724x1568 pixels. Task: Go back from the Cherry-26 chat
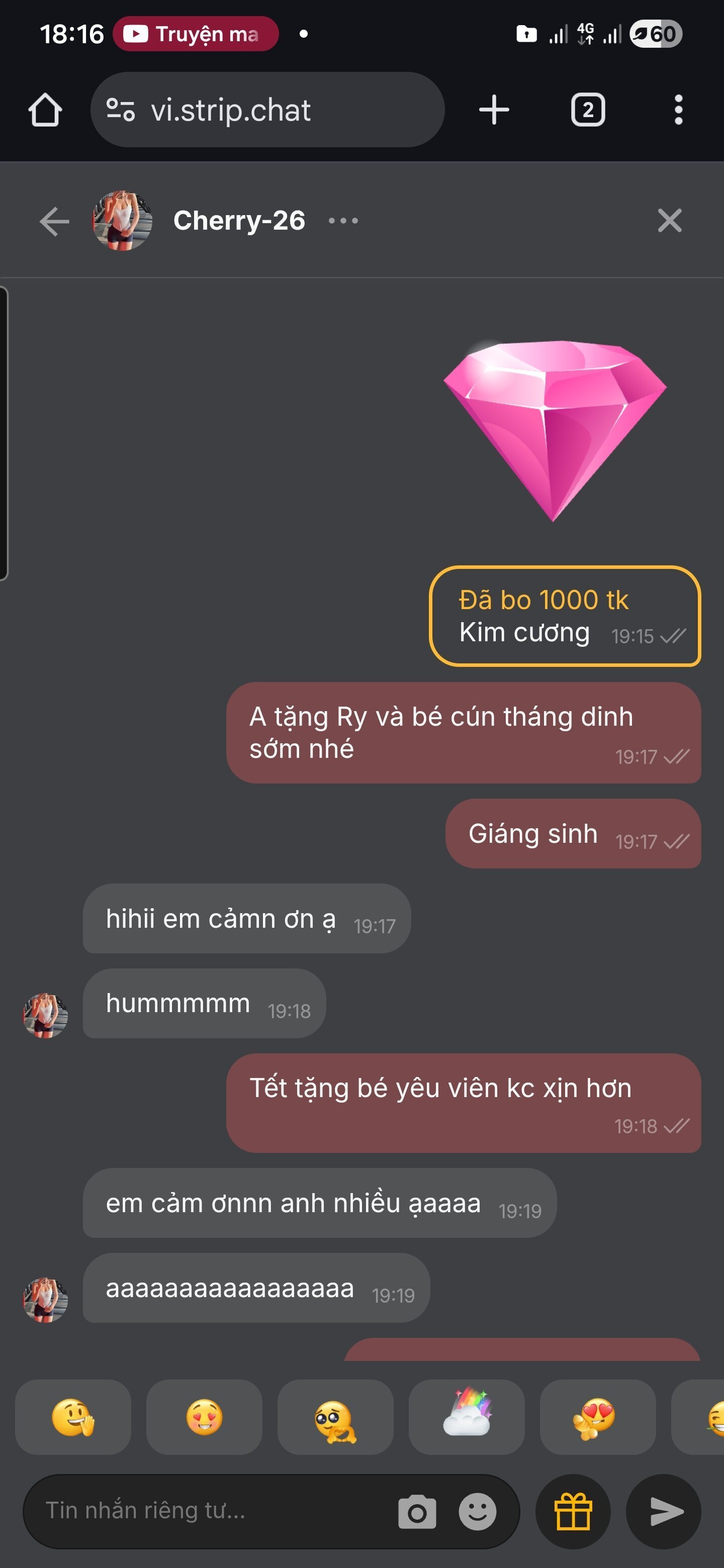54,221
